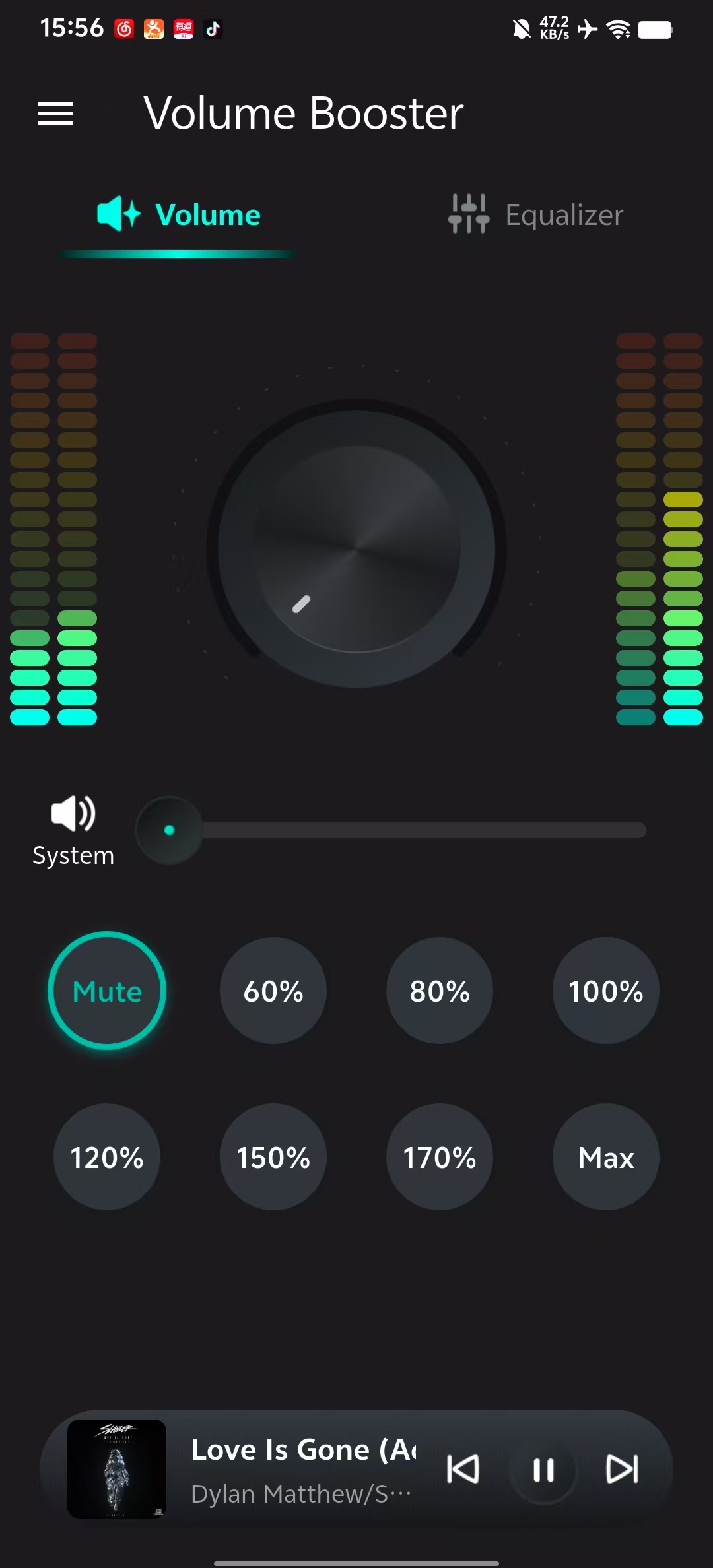713x1568 pixels.
Task: Pause Love Is Gone playback
Action: pos(543,1469)
